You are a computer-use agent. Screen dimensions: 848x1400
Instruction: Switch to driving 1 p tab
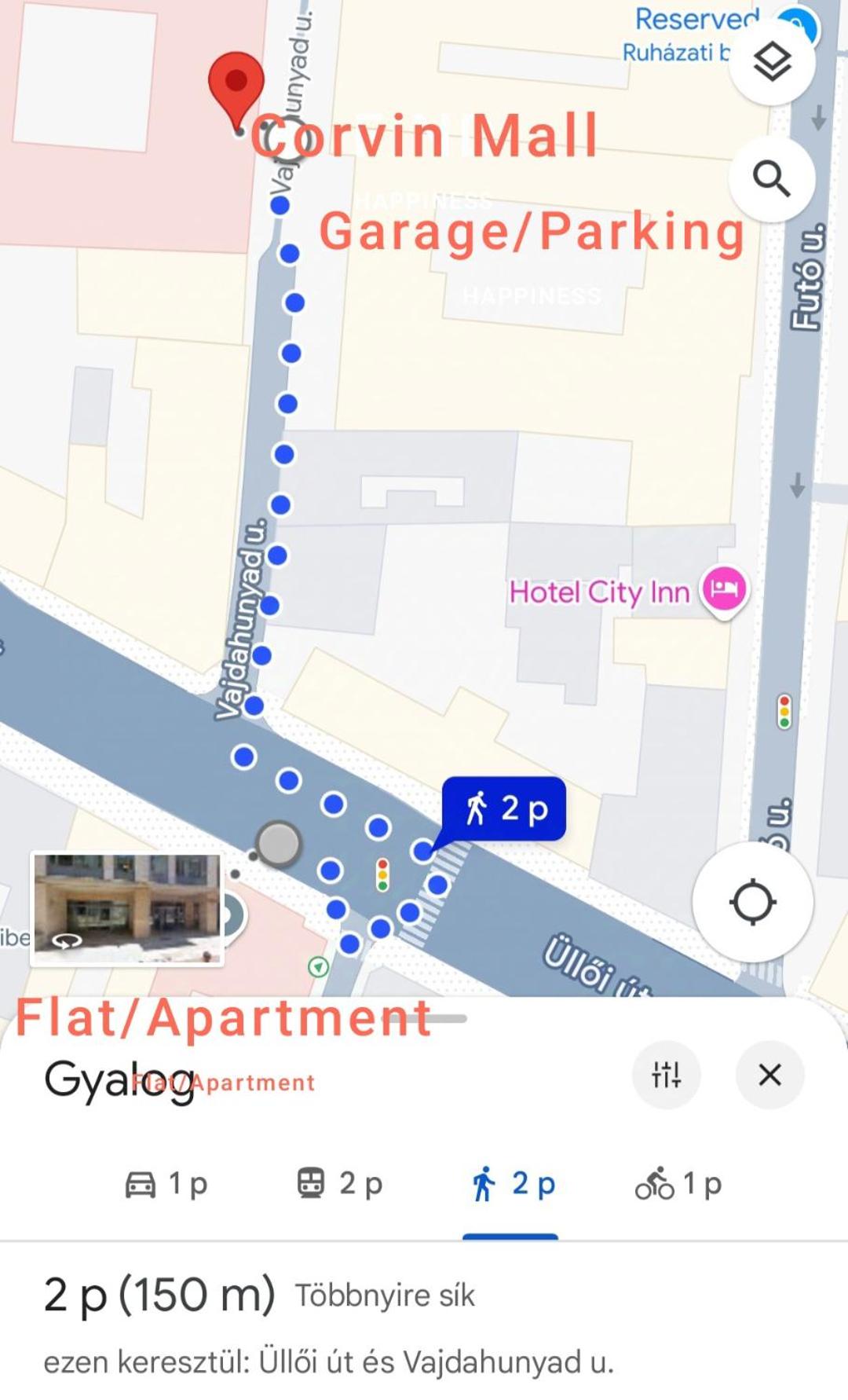pos(166,1183)
